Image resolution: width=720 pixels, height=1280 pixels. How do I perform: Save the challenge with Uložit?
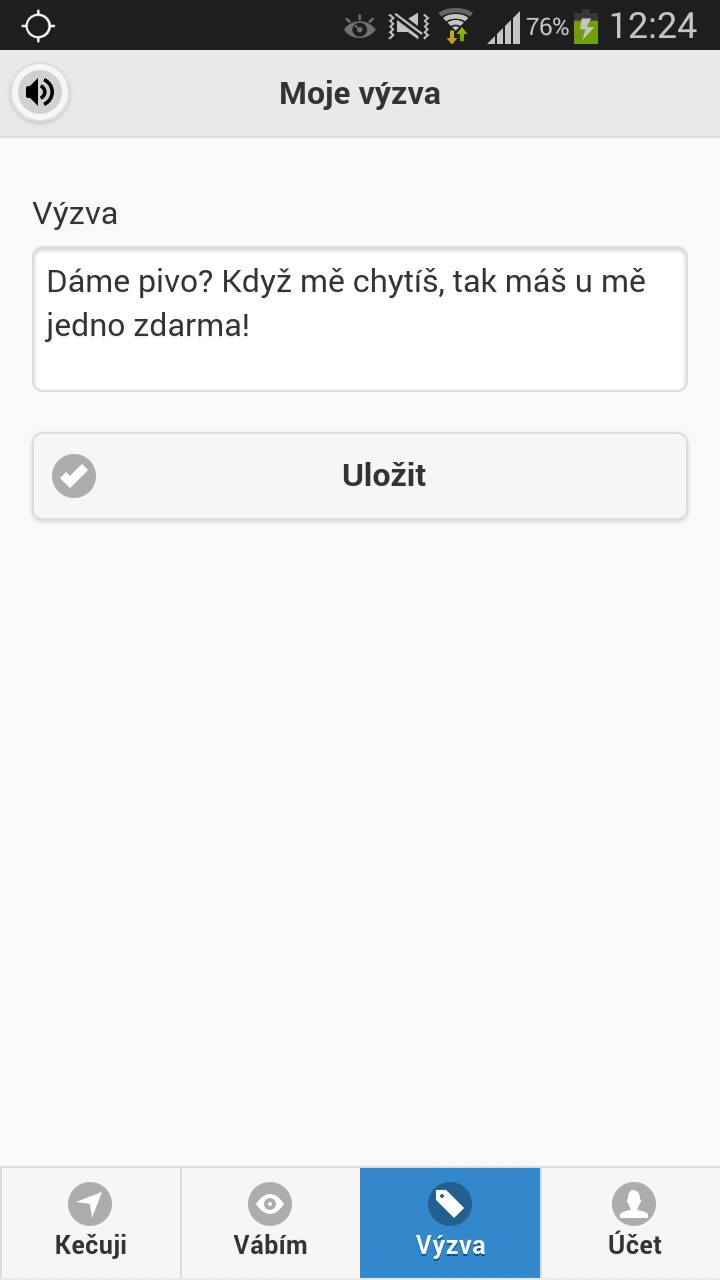360,476
